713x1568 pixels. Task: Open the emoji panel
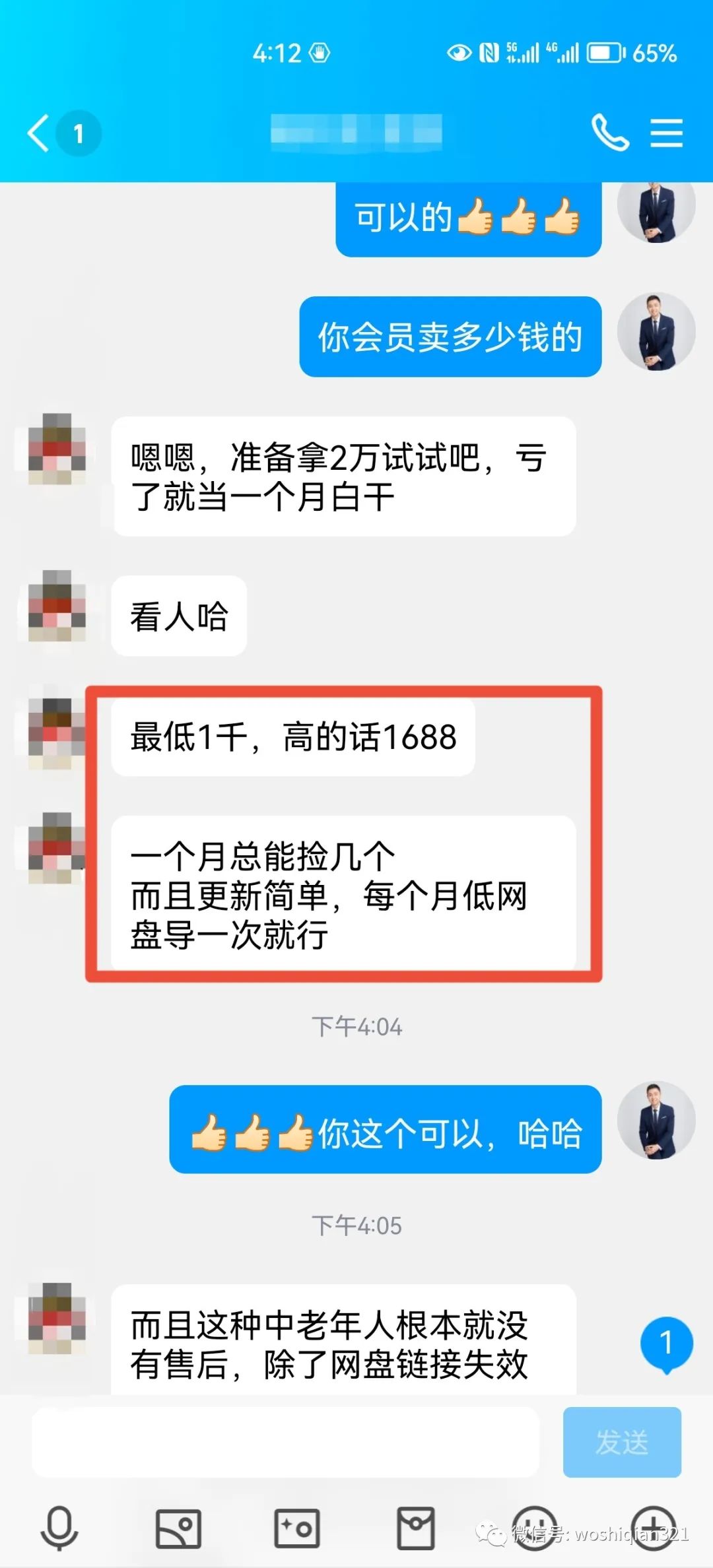pos(535,1528)
